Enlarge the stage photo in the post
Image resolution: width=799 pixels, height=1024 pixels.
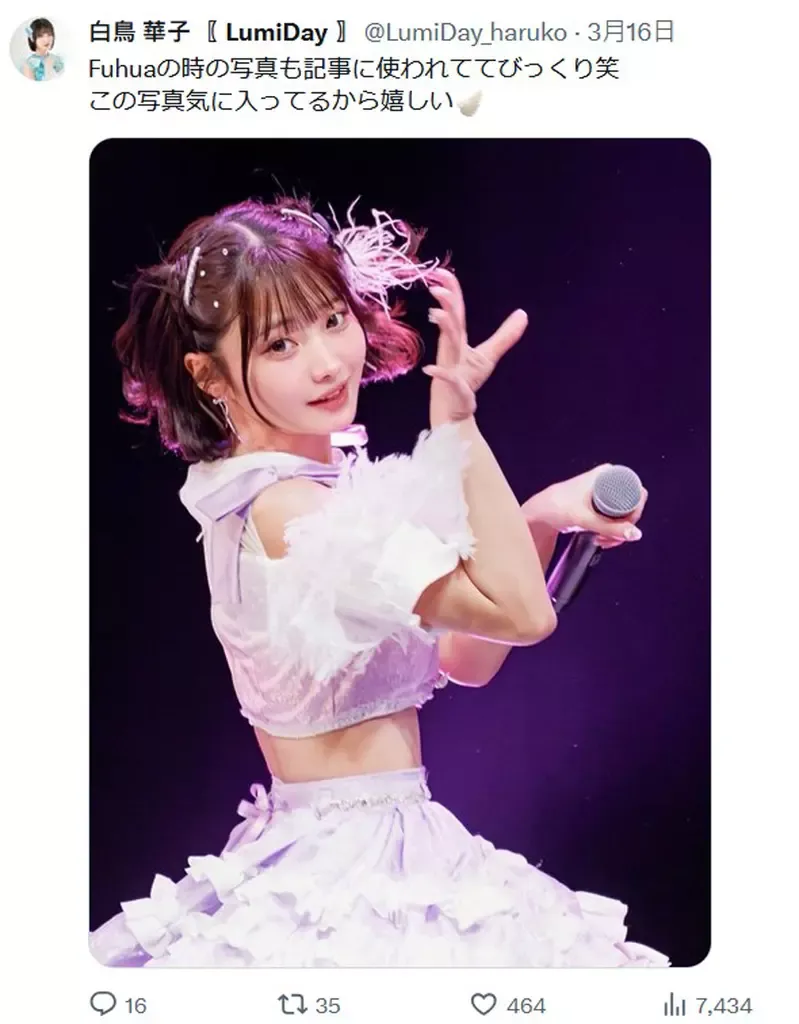point(399,552)
